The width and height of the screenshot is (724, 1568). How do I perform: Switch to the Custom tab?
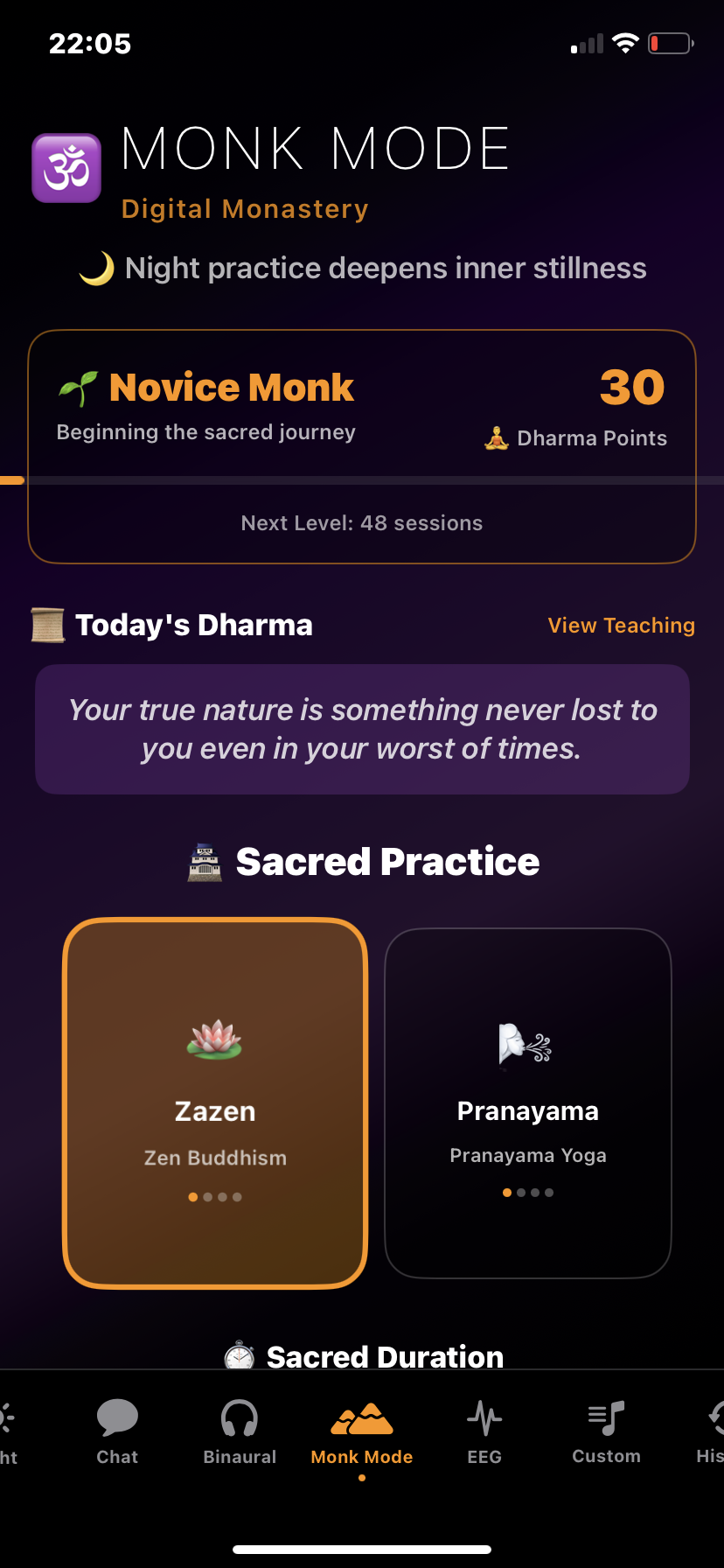click(606, 1431)
